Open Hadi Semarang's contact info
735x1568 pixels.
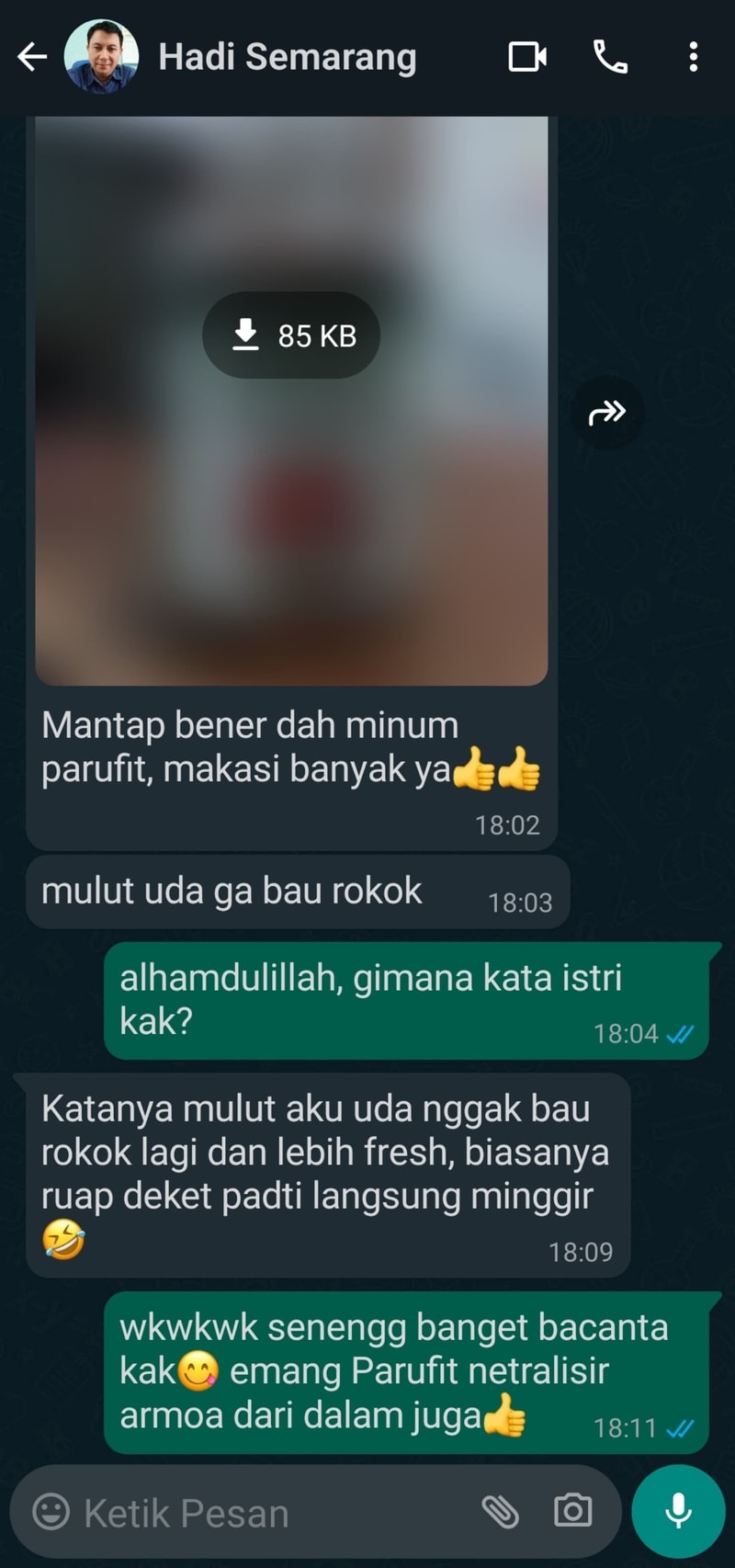tap(287, 57)
